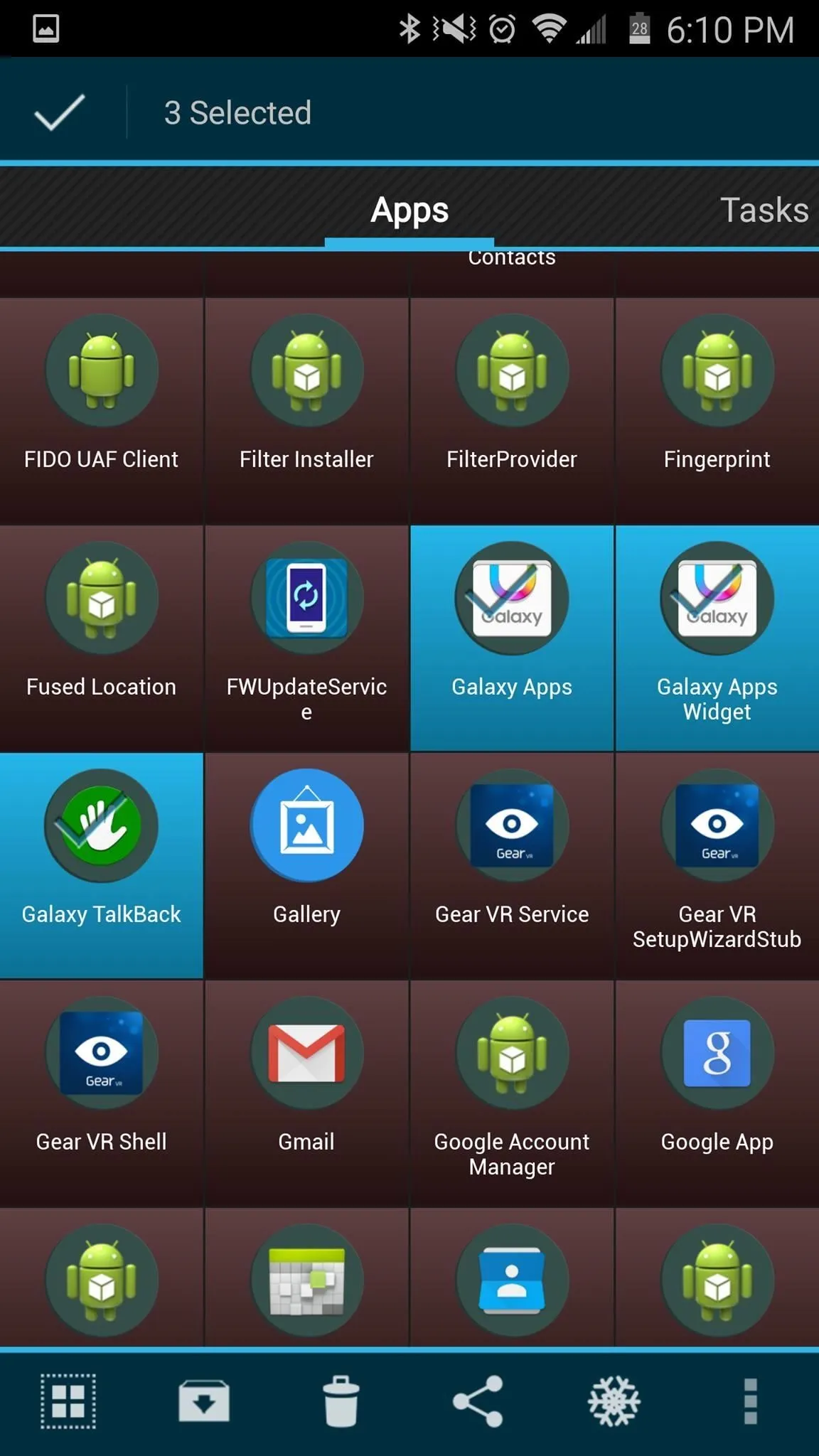Select the FWUpdateService app

[306, 638]
